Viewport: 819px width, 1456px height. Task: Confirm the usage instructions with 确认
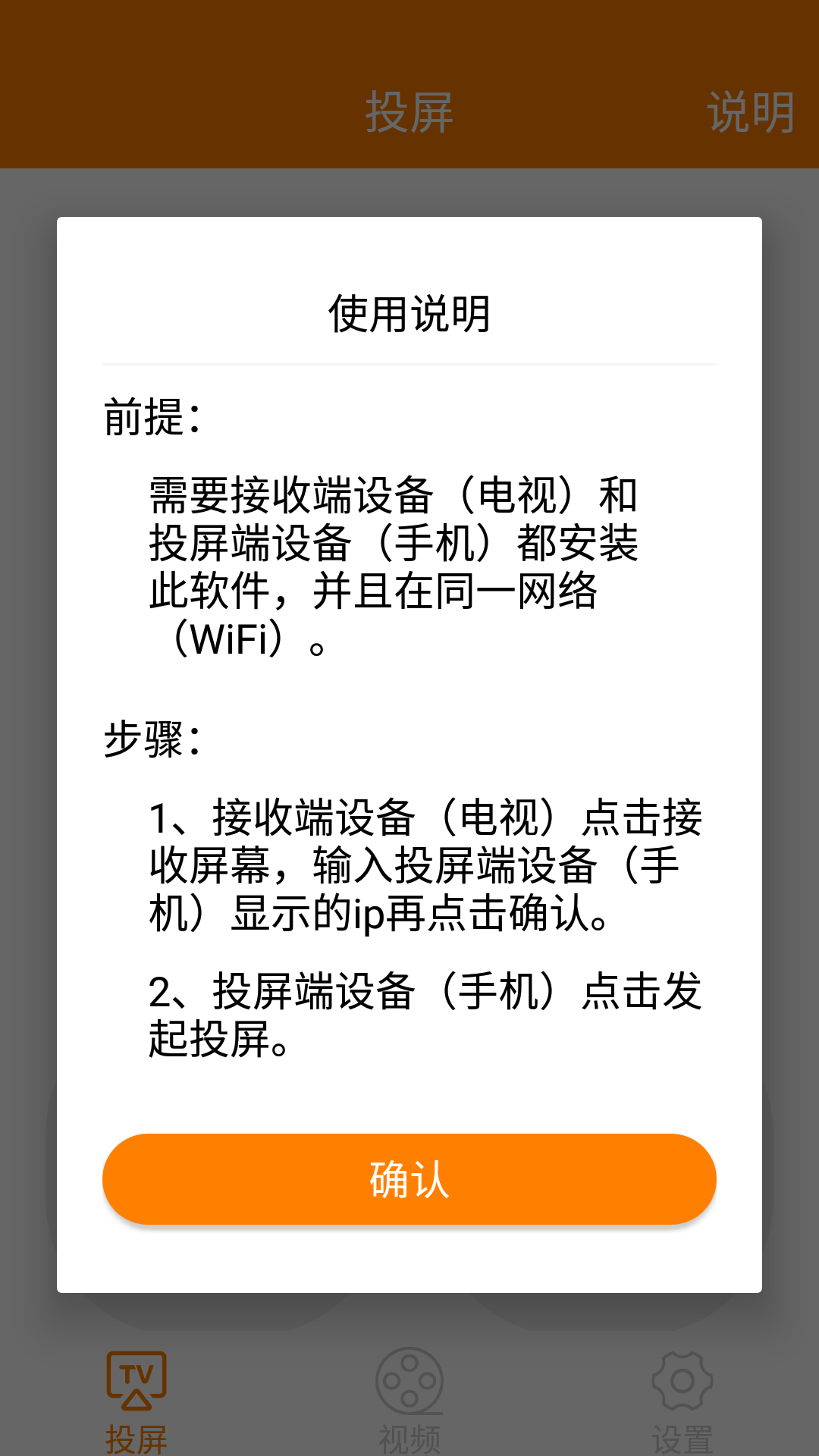[409, 1178]
